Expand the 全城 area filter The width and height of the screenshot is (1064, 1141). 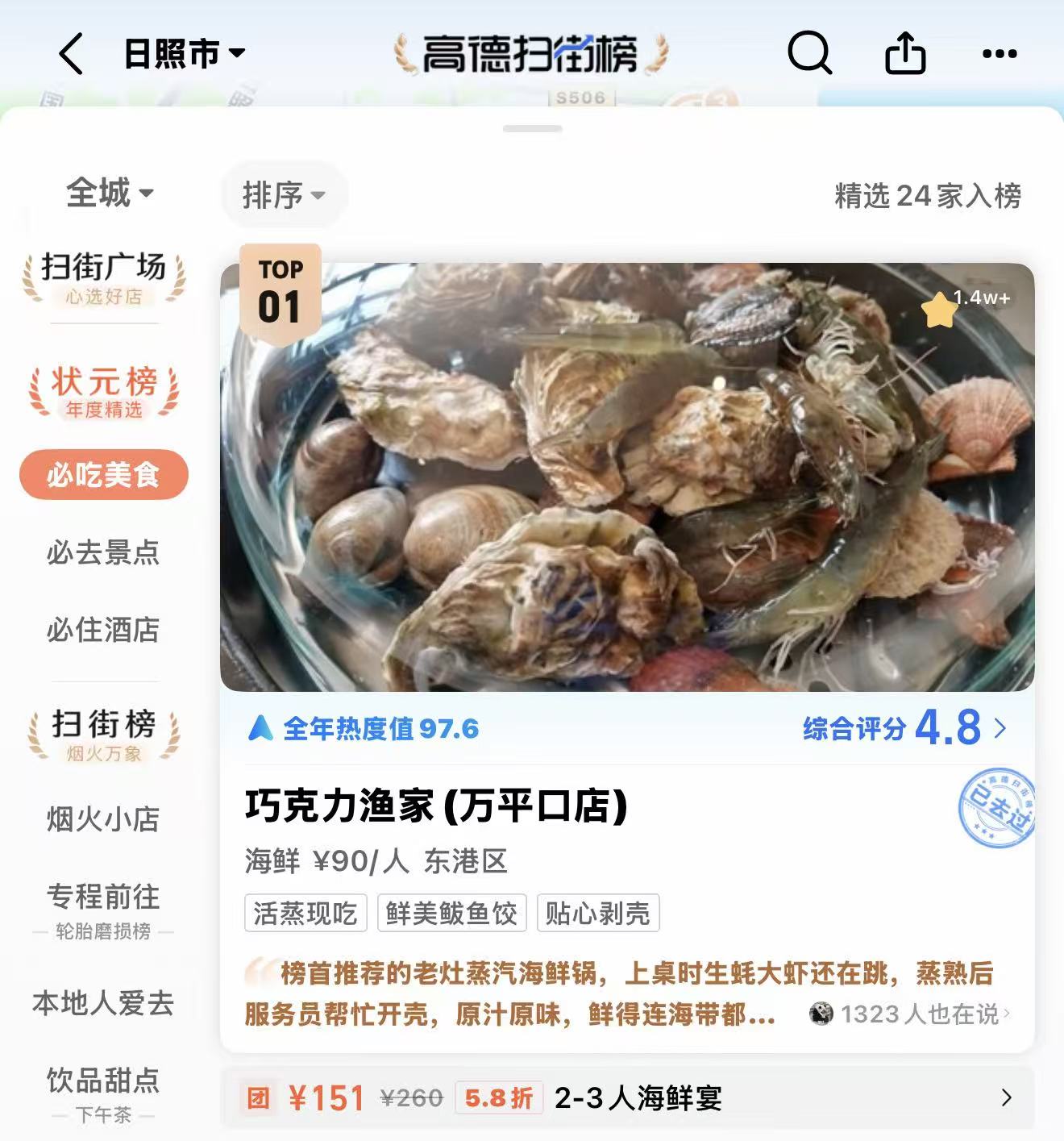[x=109, y=194]
